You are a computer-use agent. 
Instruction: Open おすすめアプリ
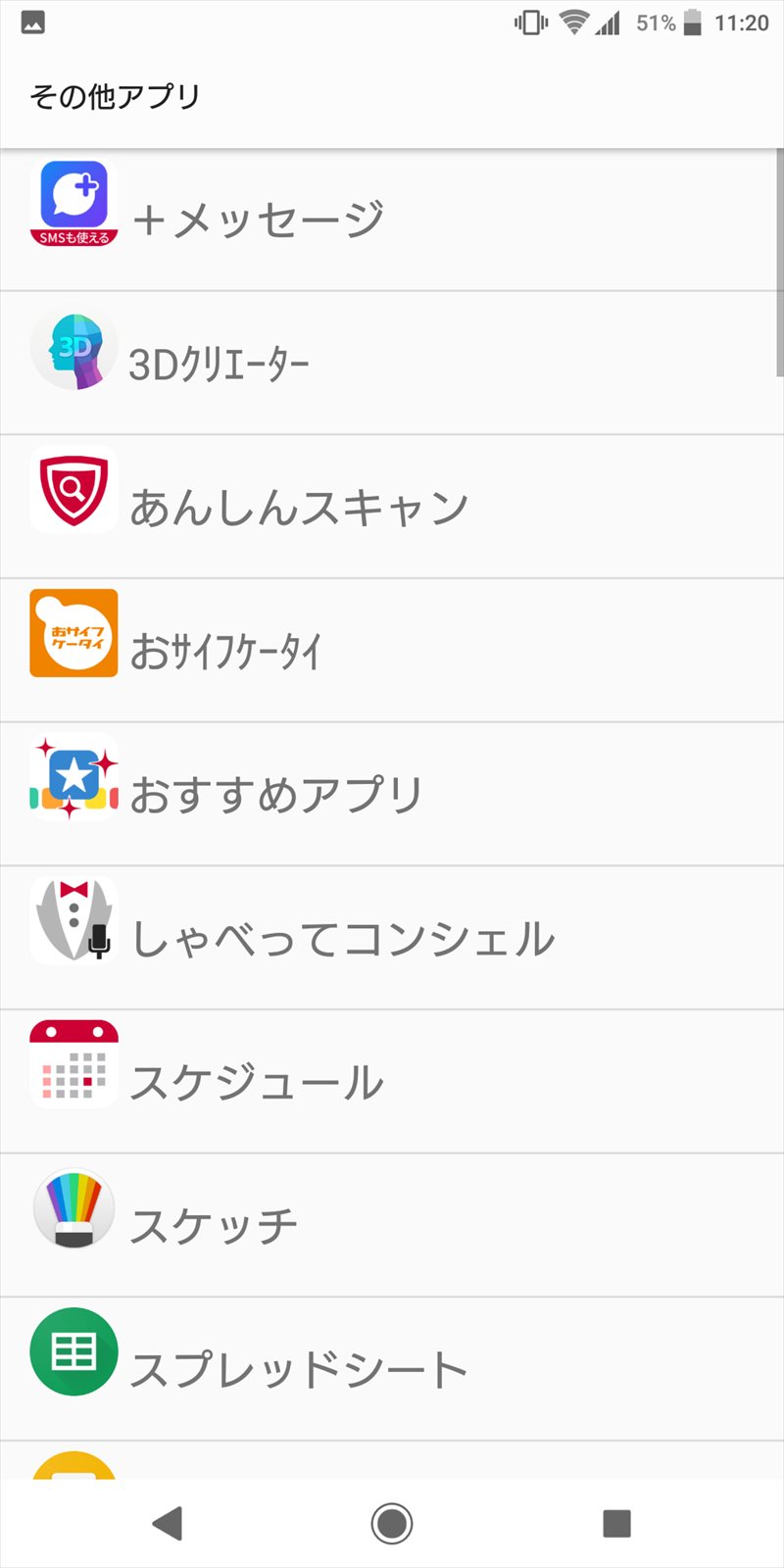coord(392,794)
